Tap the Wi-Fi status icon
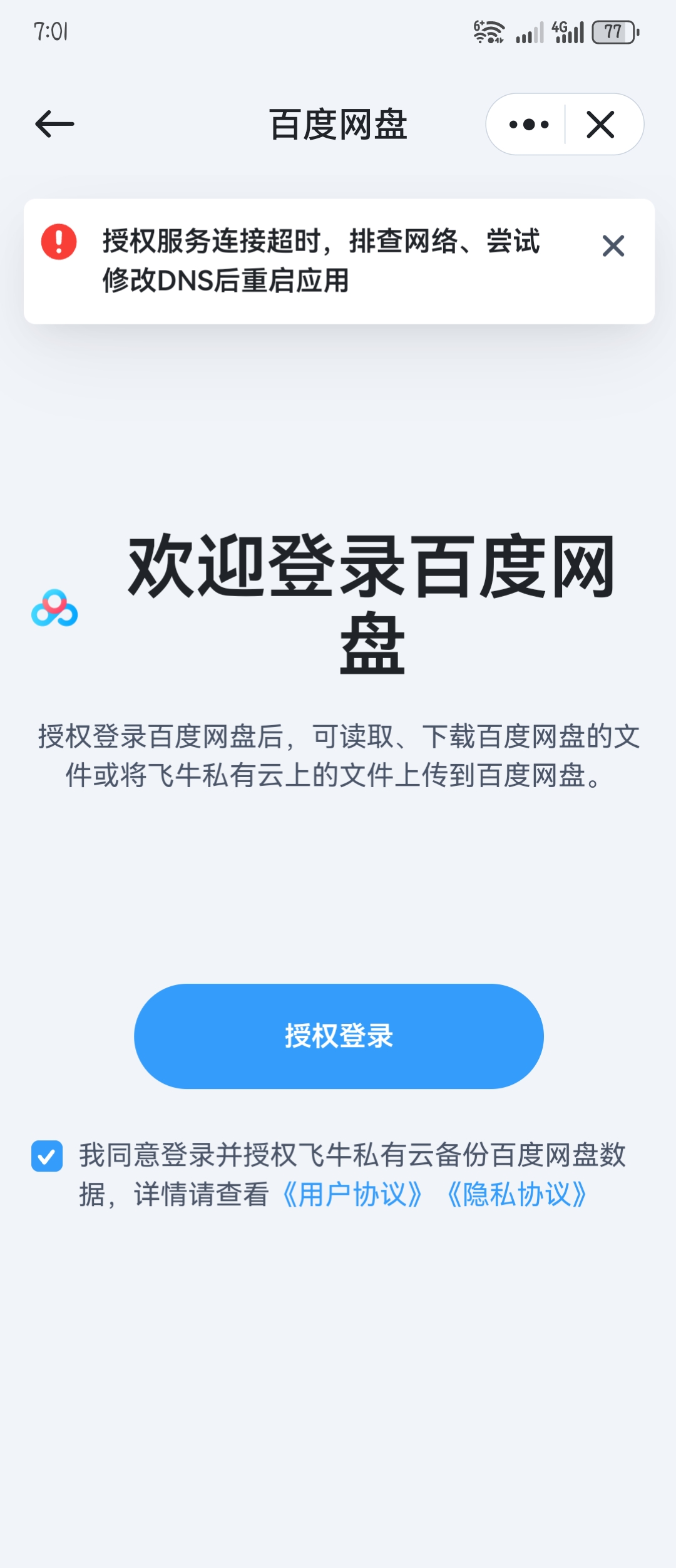 [x=491, y=31]
